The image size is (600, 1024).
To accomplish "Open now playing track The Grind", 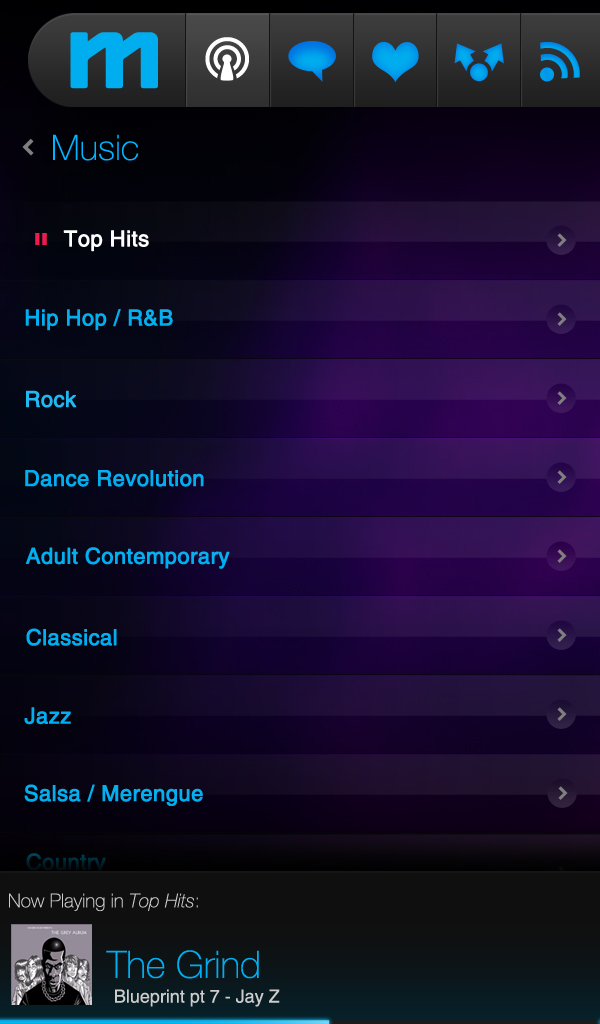I will 183,966.
